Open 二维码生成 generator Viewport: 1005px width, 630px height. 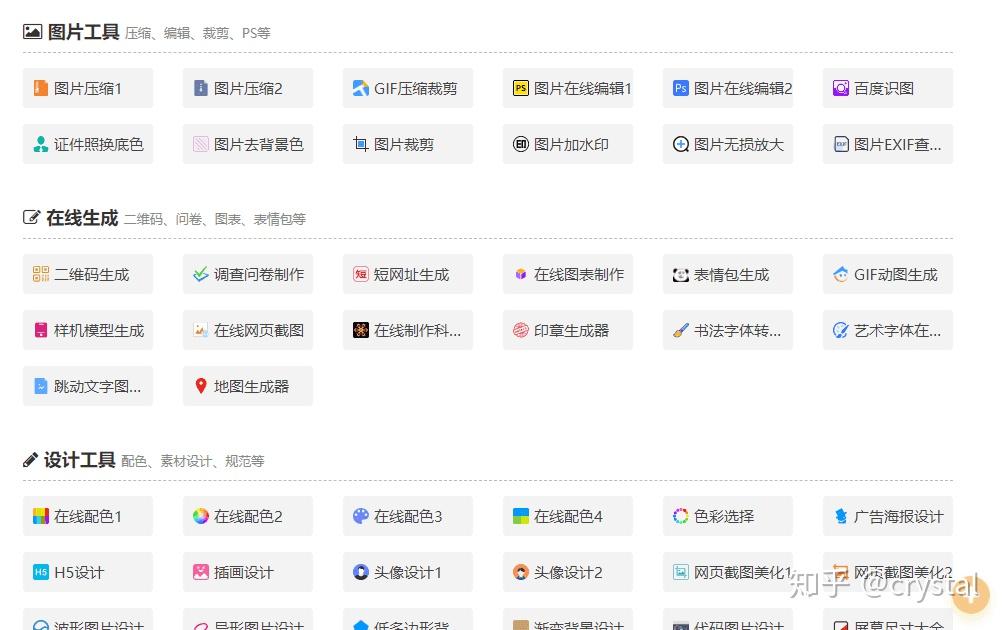pyautogui.click(x=88, y=274)
